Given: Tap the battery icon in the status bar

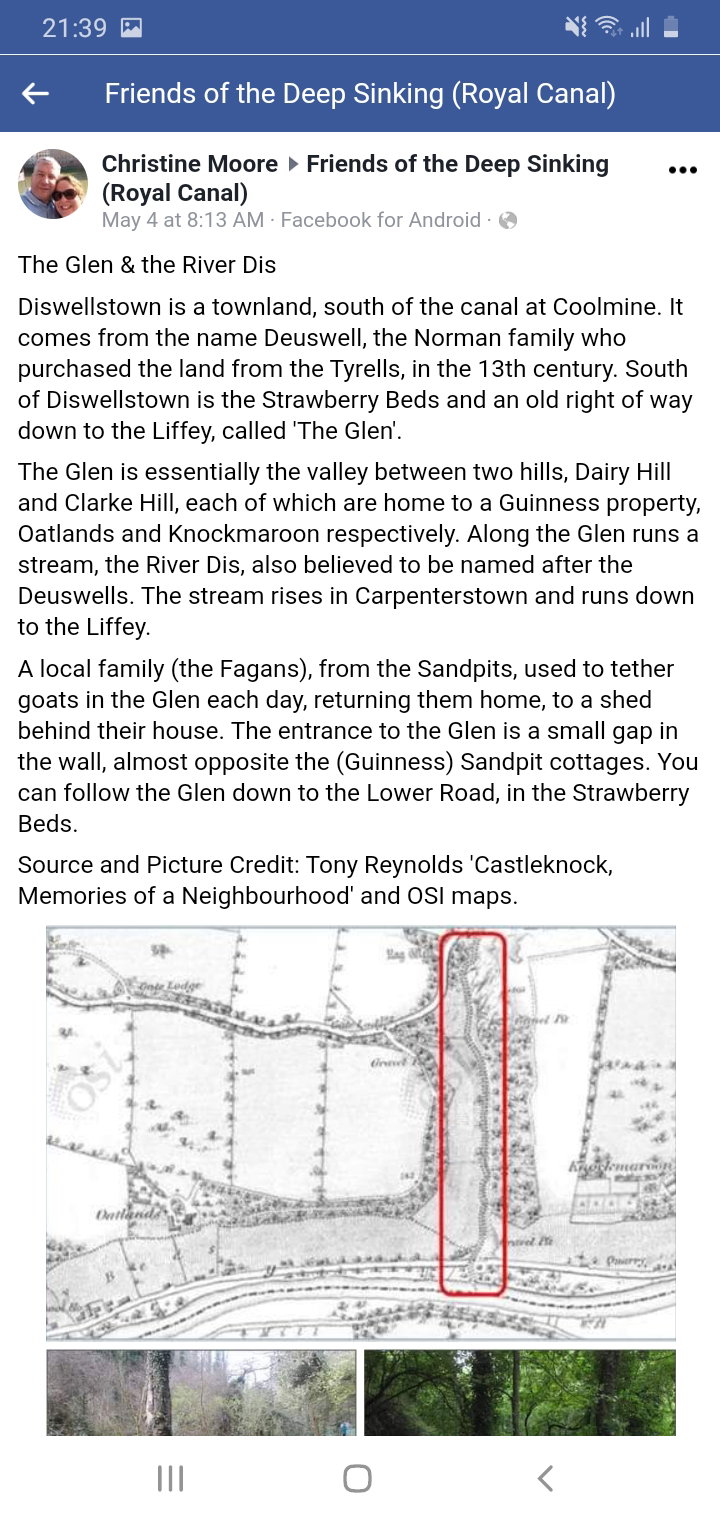Looking at the screenshot, I should point(673,27).
